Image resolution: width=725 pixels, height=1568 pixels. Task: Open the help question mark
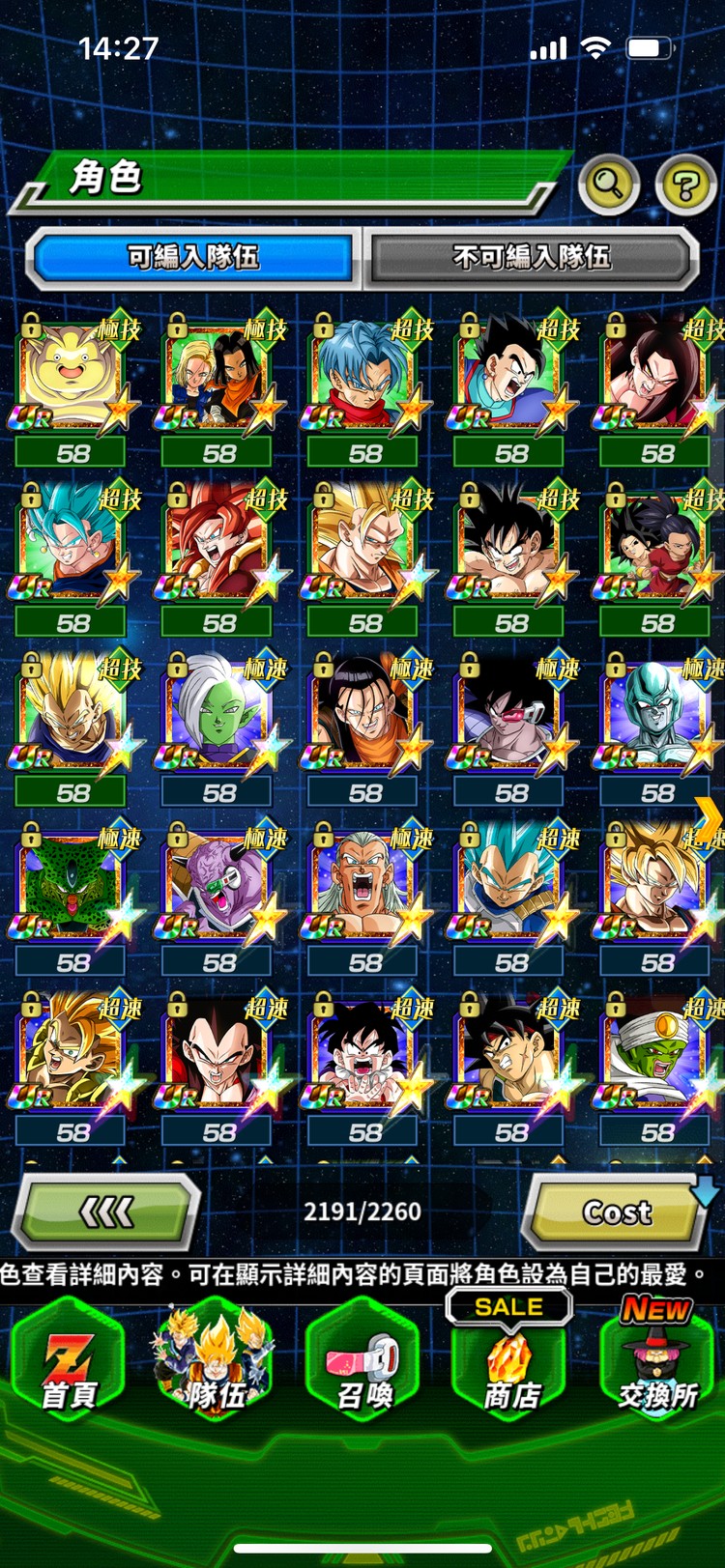(685, 183)
